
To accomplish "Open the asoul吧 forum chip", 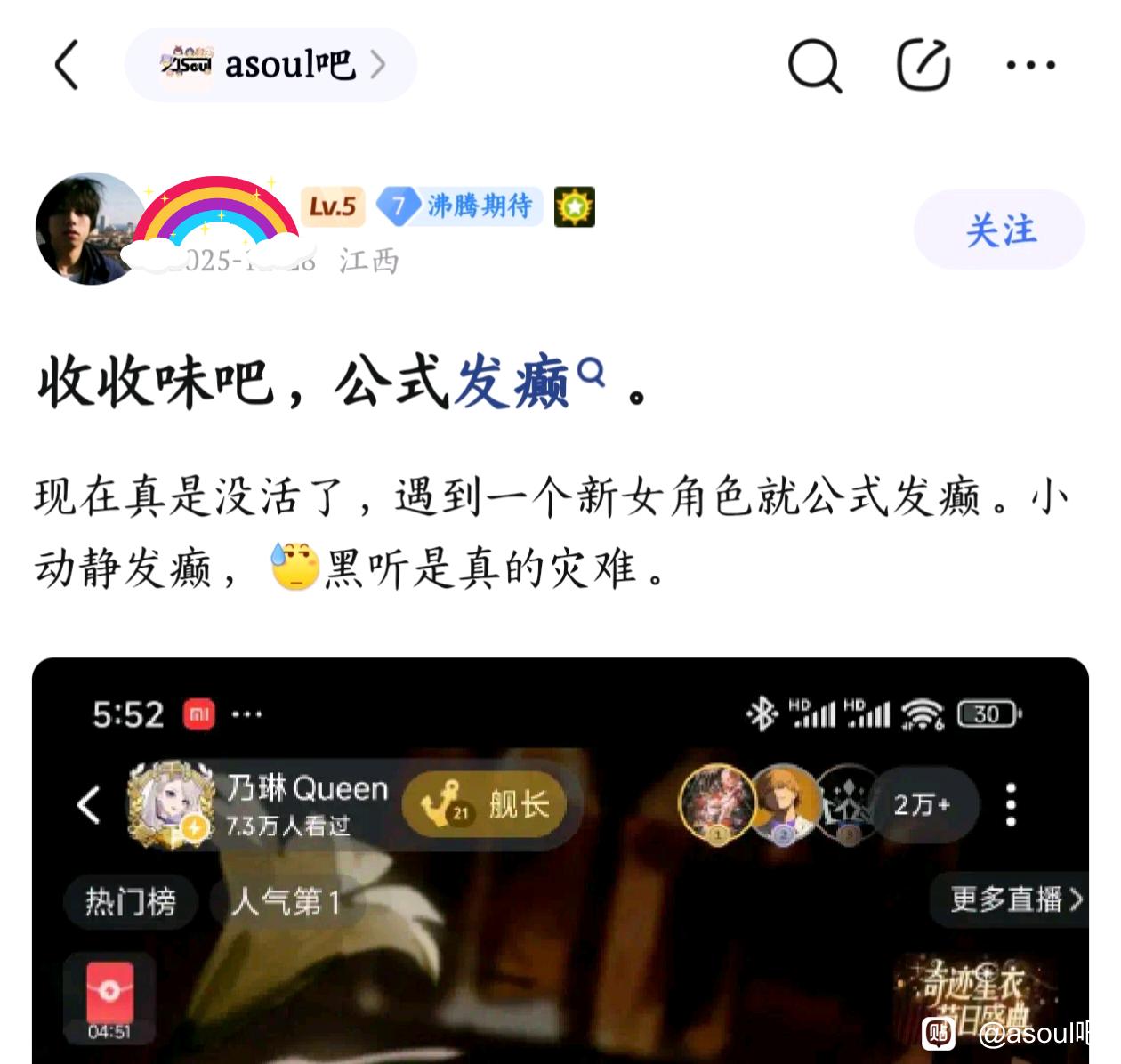I will tap(271, 64).
